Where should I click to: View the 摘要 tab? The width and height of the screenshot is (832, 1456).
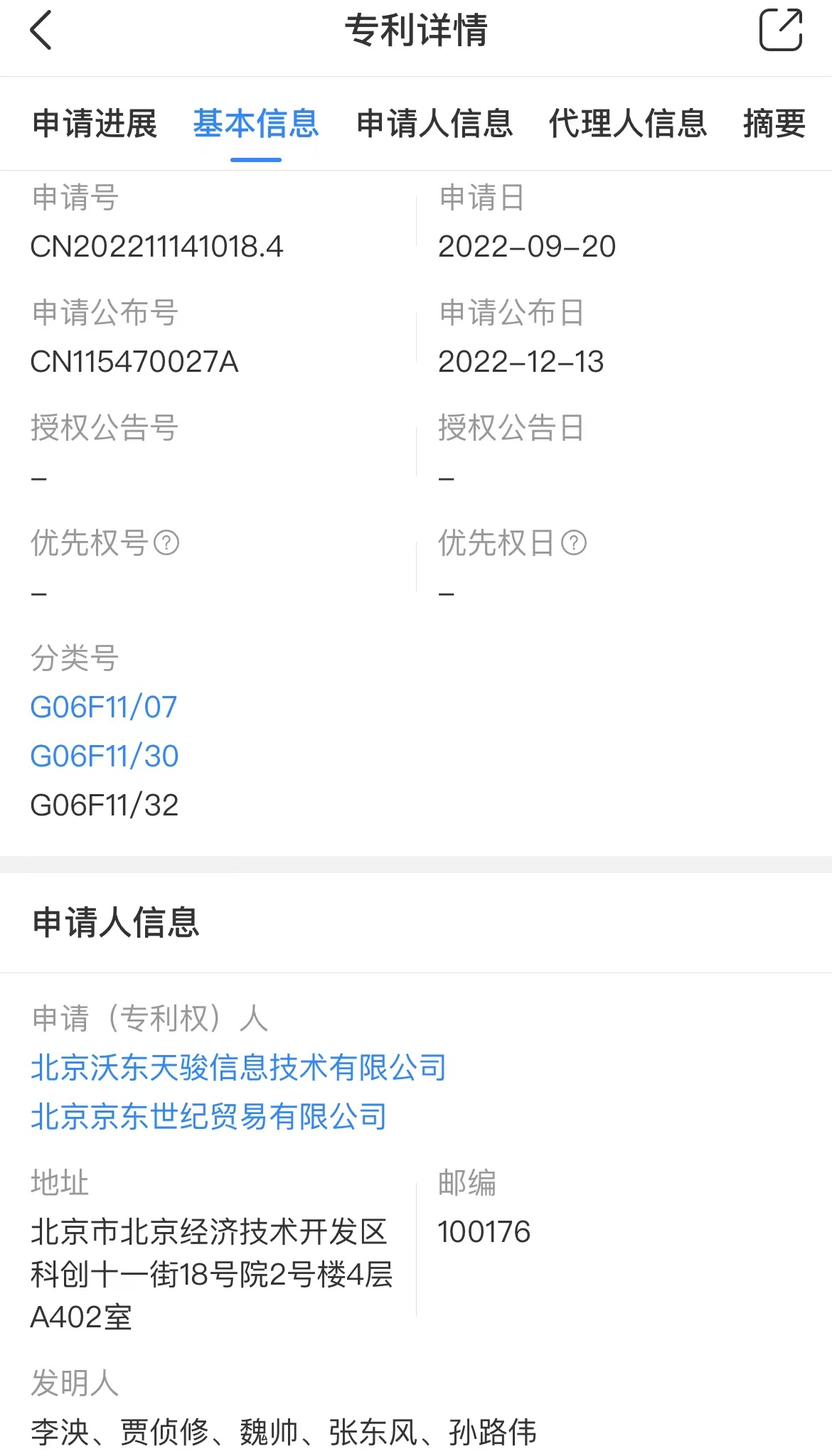(774, 124)
